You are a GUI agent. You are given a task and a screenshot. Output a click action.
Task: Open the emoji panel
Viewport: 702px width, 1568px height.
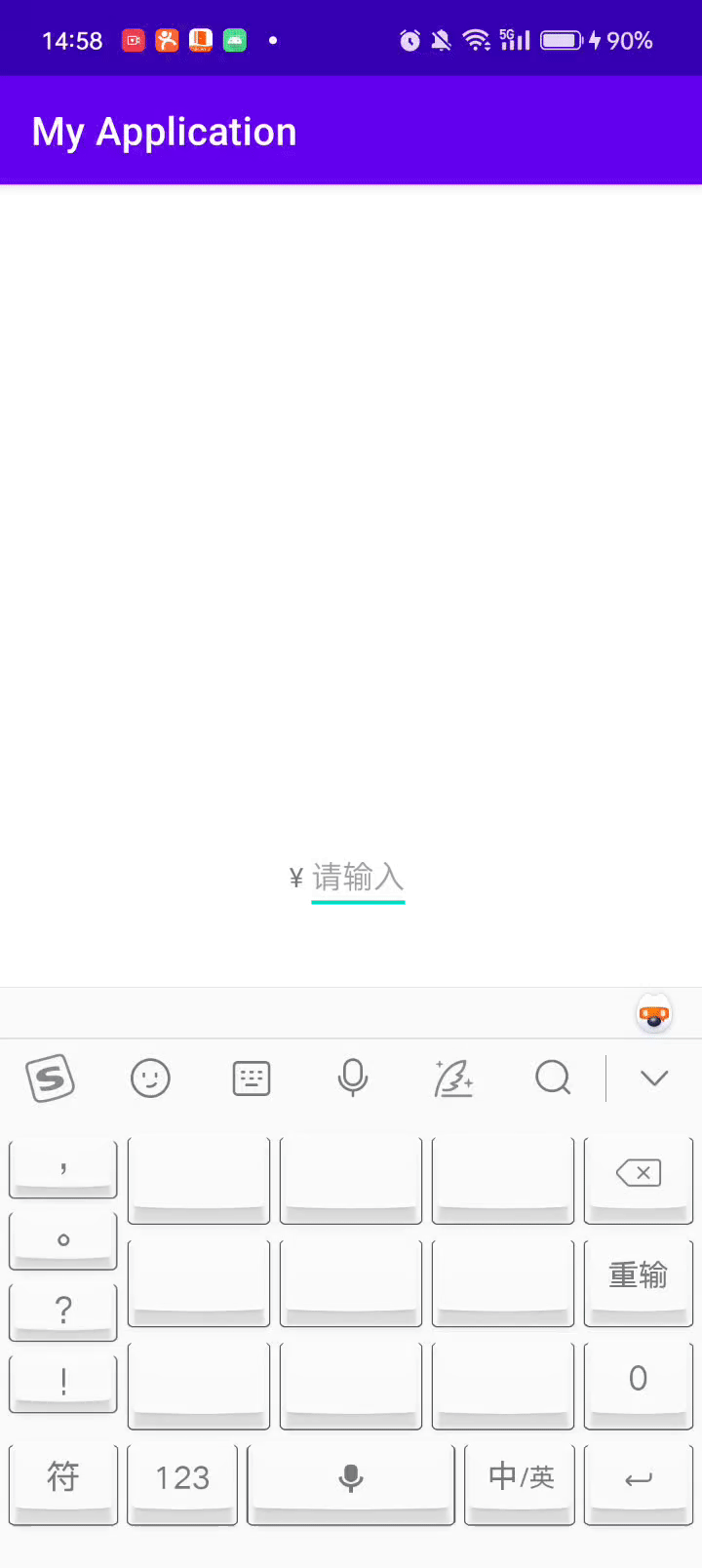(x=150, y=1078)
